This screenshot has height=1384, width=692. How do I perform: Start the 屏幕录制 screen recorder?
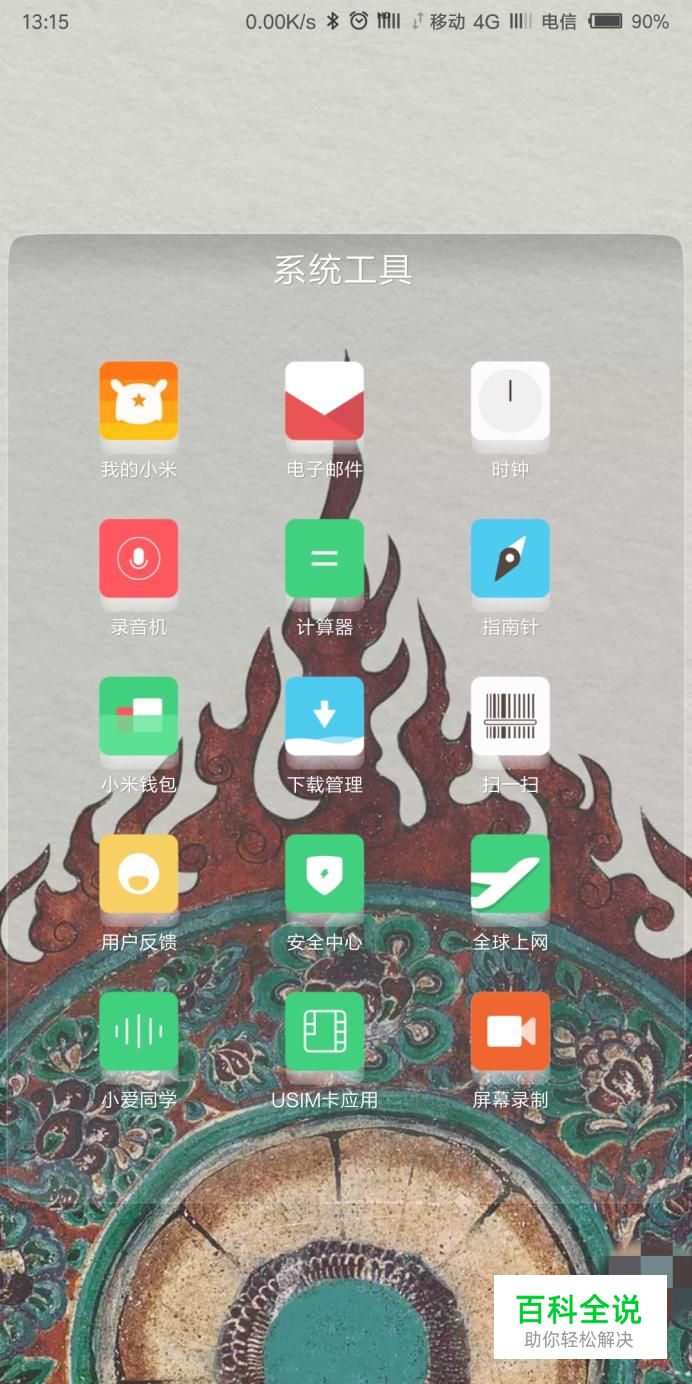510,1031
